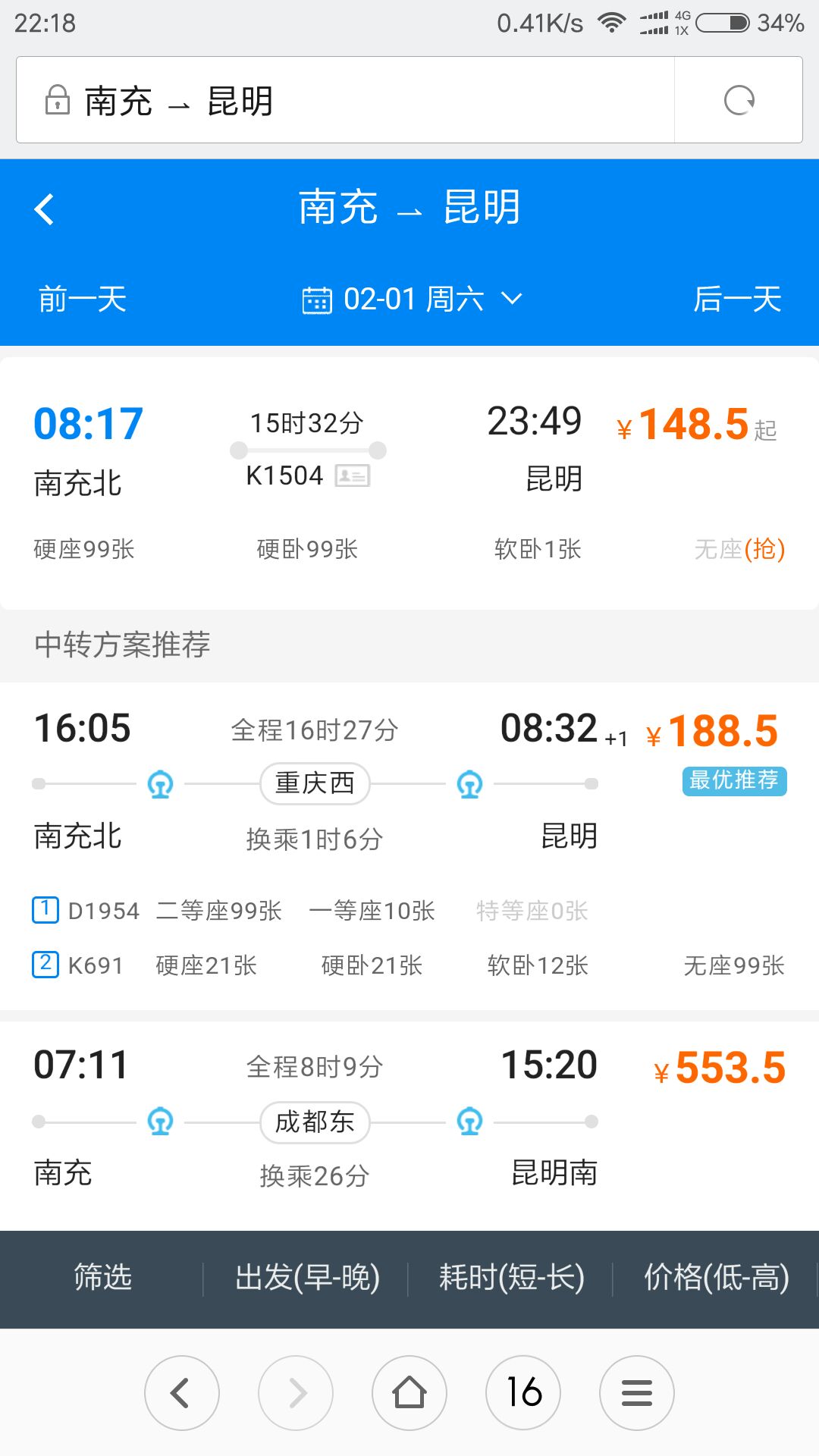Sort by departure time 出发(早-晚)

tap(307, 1278)
